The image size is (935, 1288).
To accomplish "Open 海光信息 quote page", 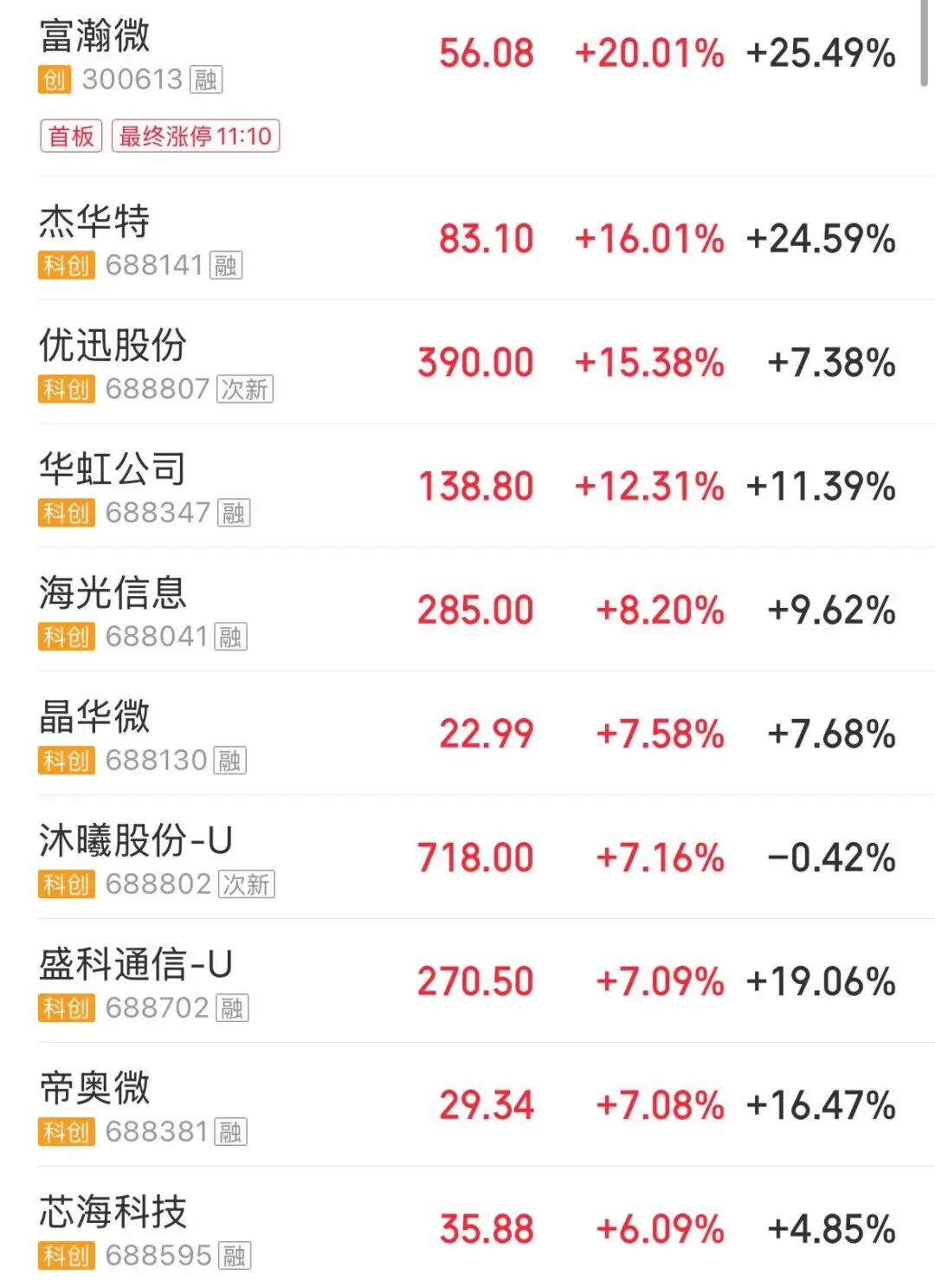I will [x=113, y=593].
